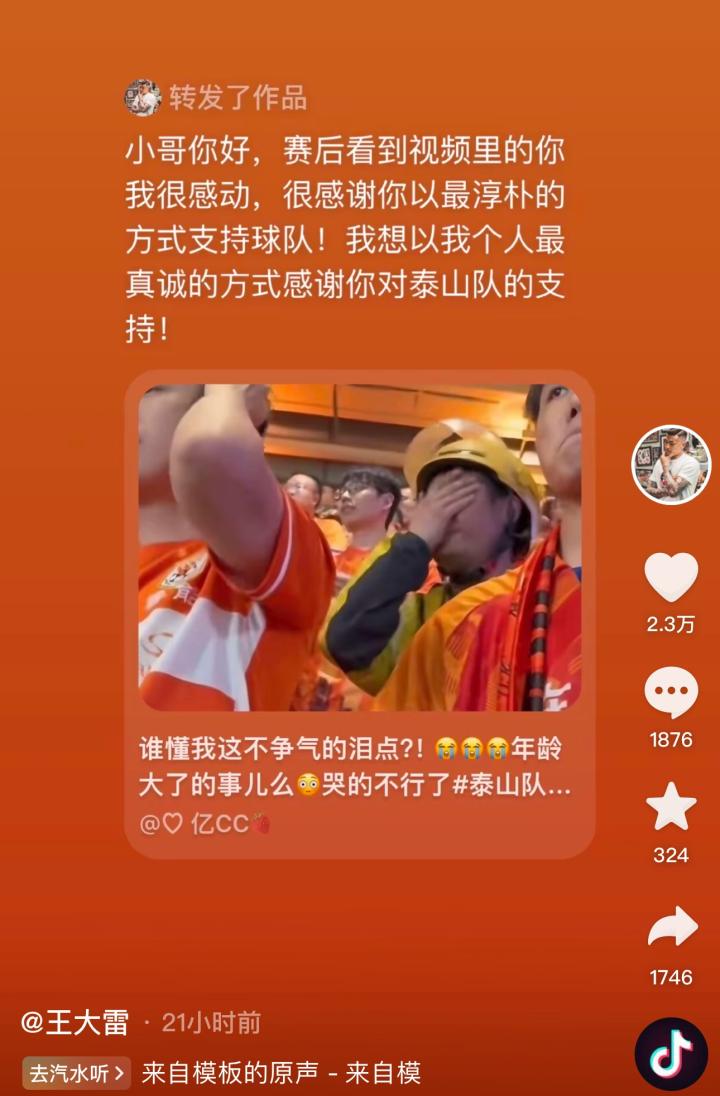Image resolution: width=720 pixels, height=1096 pixels.
Task: Tap the 去汽水听 button
Action: pos(77,1074)
